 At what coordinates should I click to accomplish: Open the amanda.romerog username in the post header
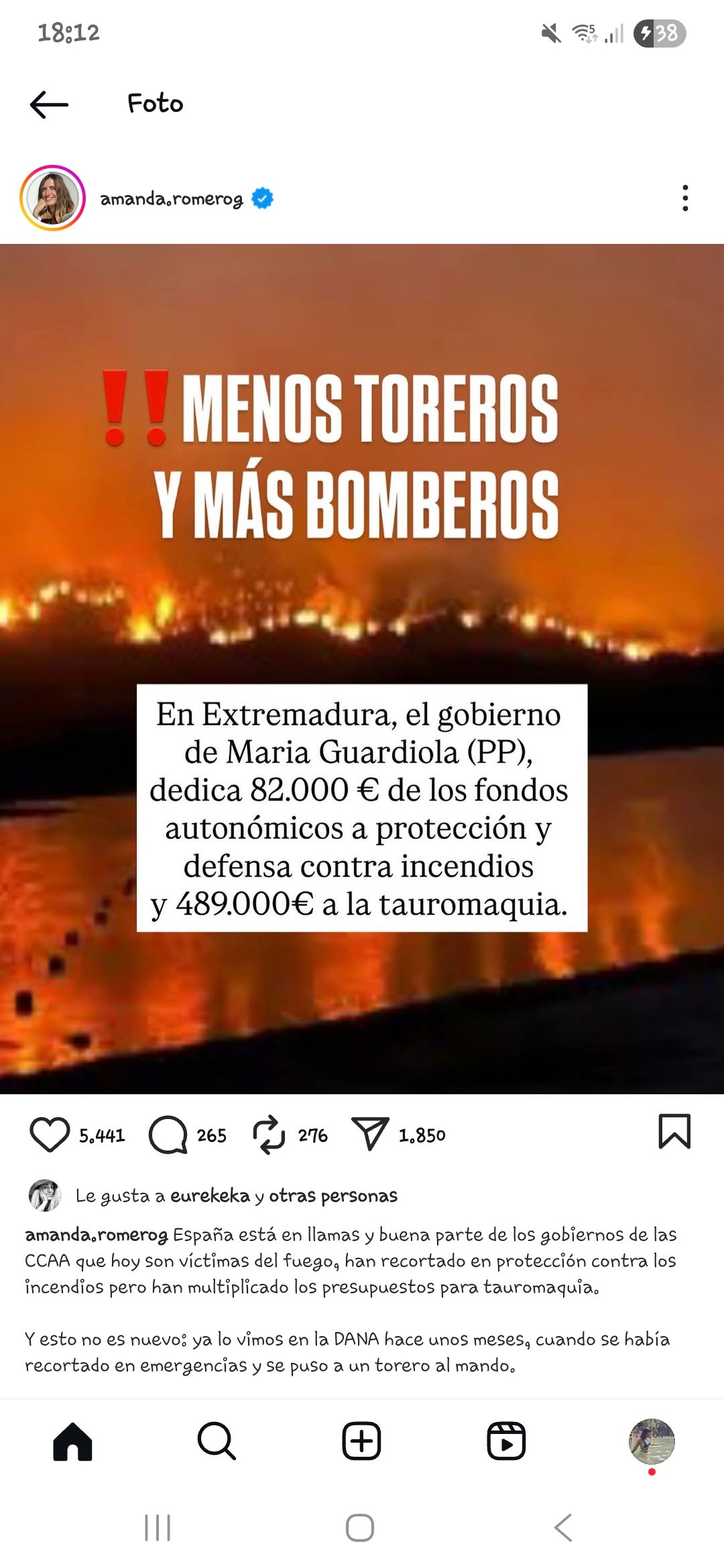coord(172,198)
